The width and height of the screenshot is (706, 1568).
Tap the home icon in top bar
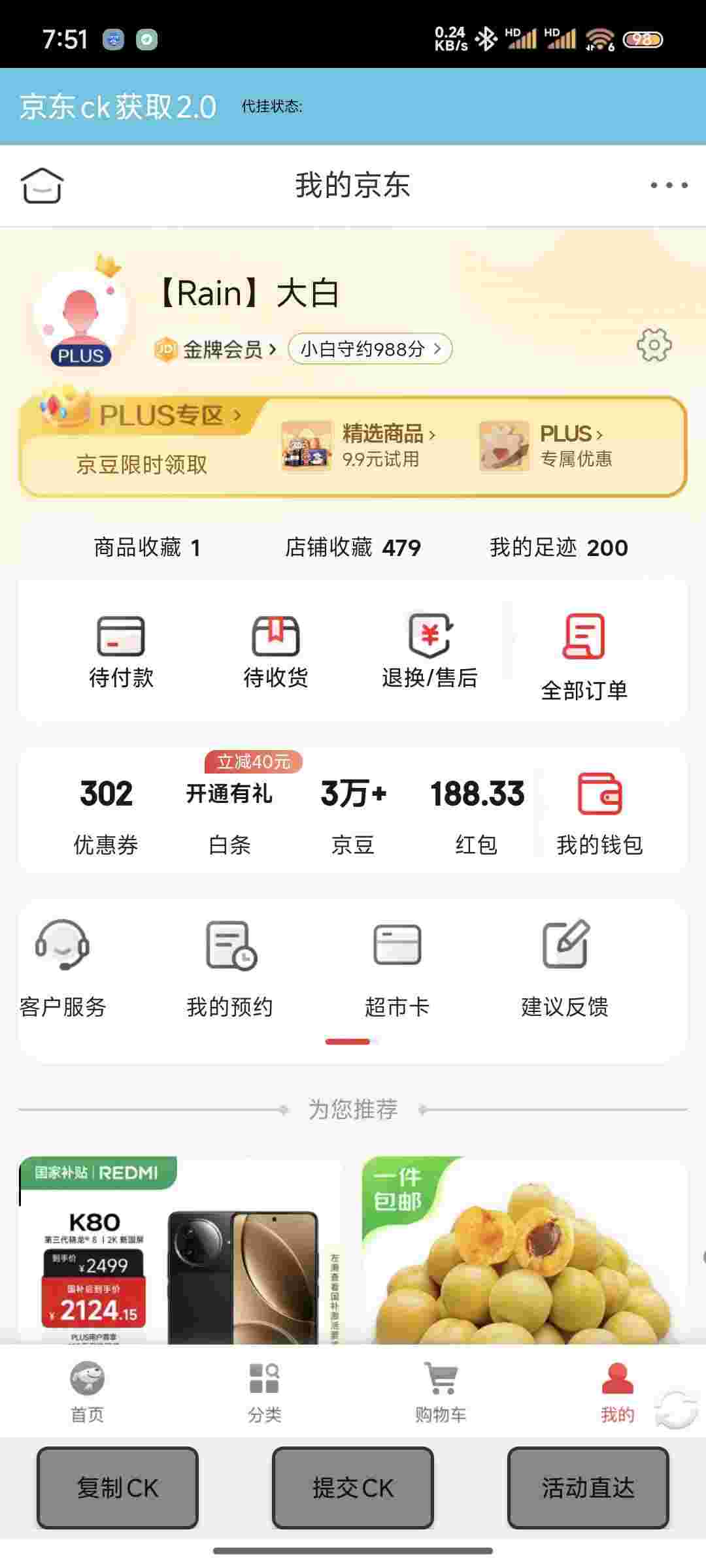click(42, 186)
